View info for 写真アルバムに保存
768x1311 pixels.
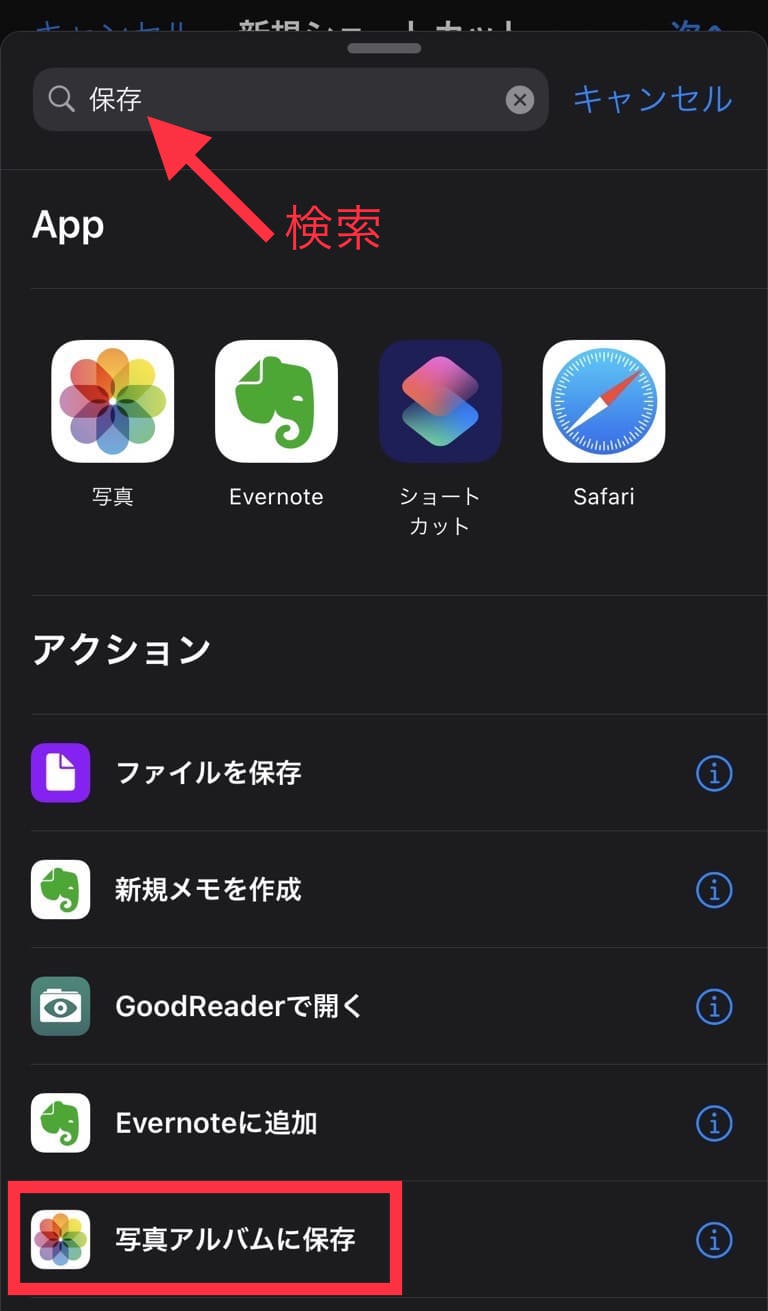tap(714, 1240)
